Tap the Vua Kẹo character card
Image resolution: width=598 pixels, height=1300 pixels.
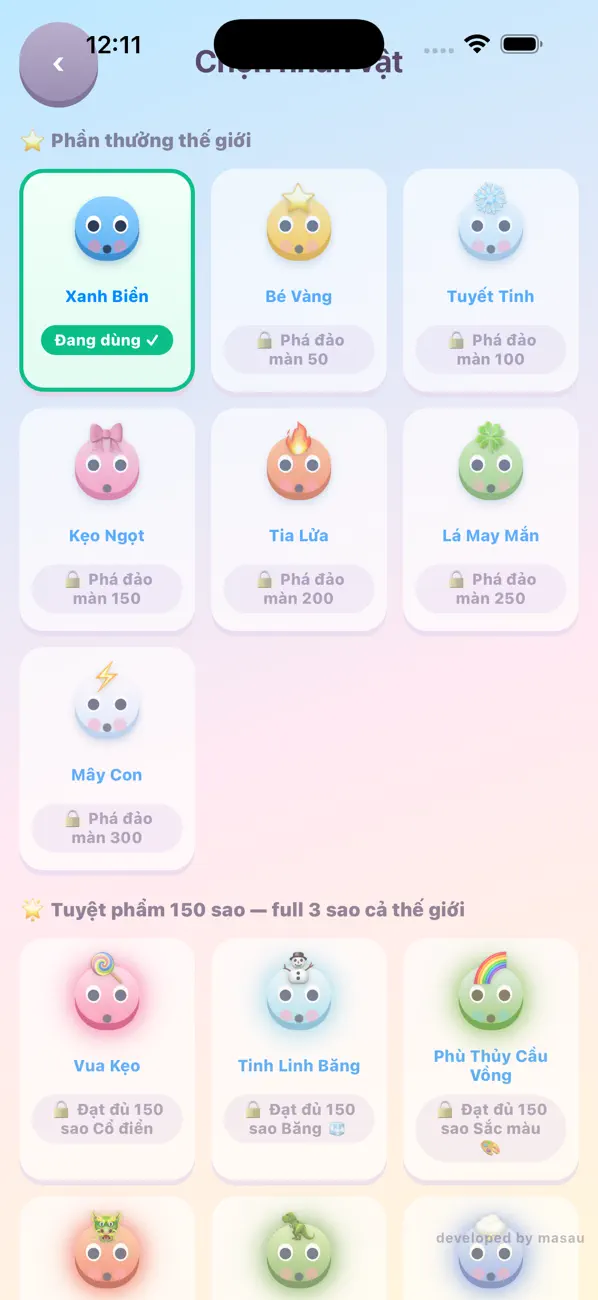107,1059
